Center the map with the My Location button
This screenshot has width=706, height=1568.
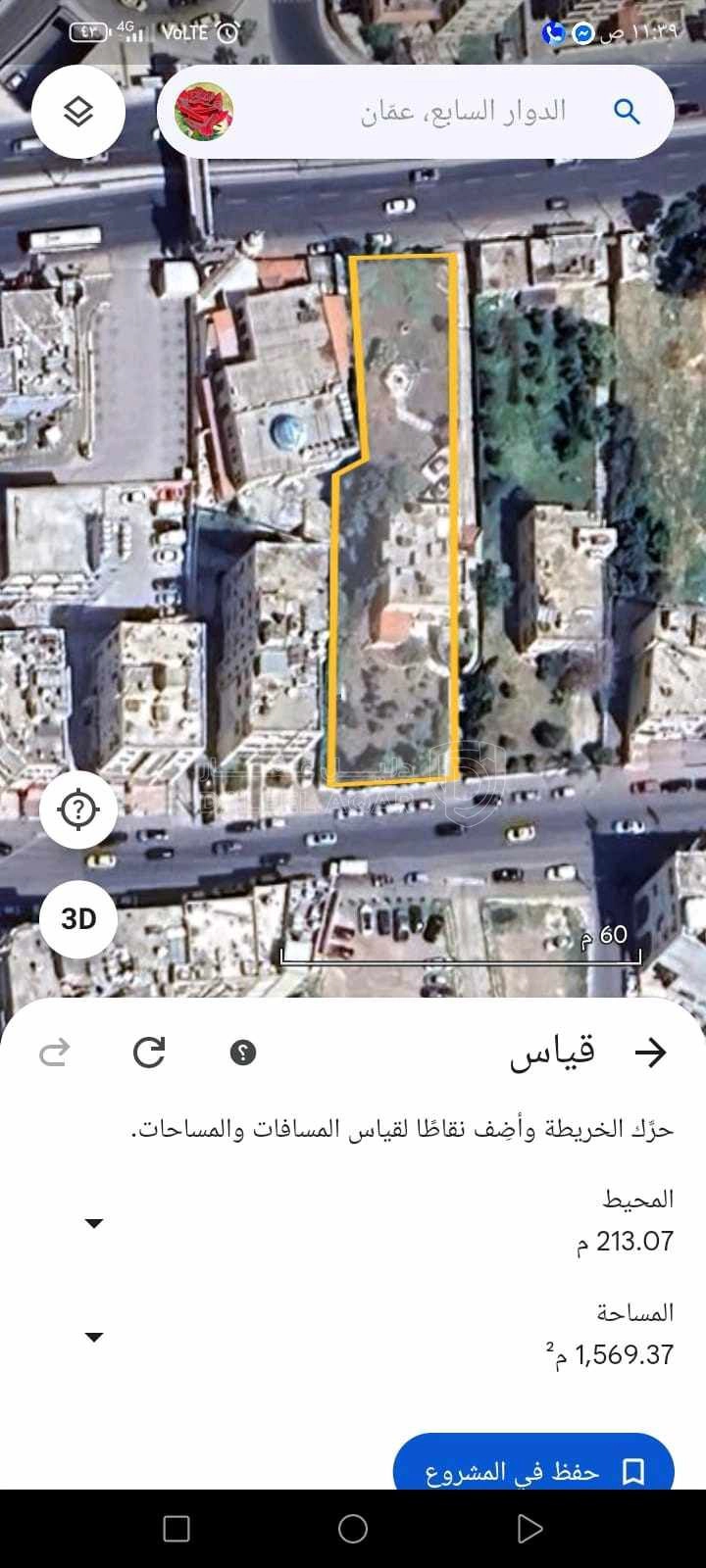click(77, 808)
